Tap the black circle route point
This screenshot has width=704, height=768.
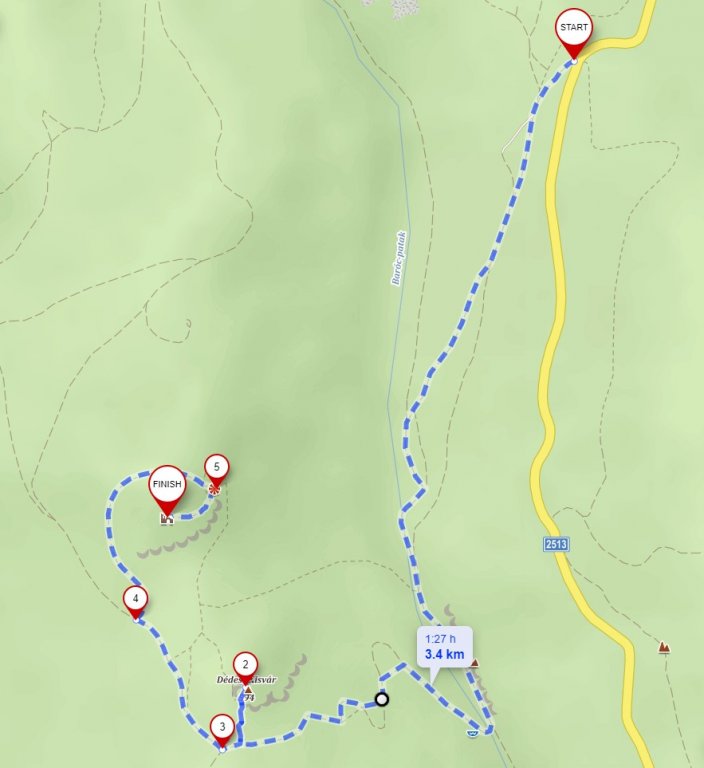click(x=381, y=699)
